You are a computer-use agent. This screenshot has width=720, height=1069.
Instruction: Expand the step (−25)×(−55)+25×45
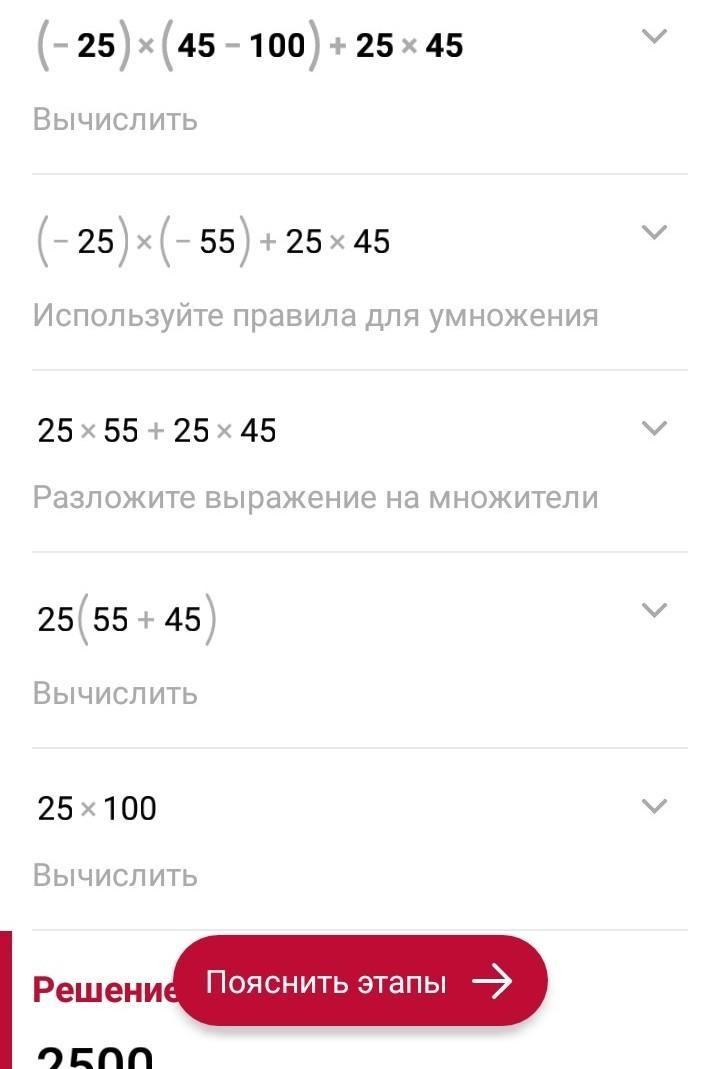coord(653,233)
